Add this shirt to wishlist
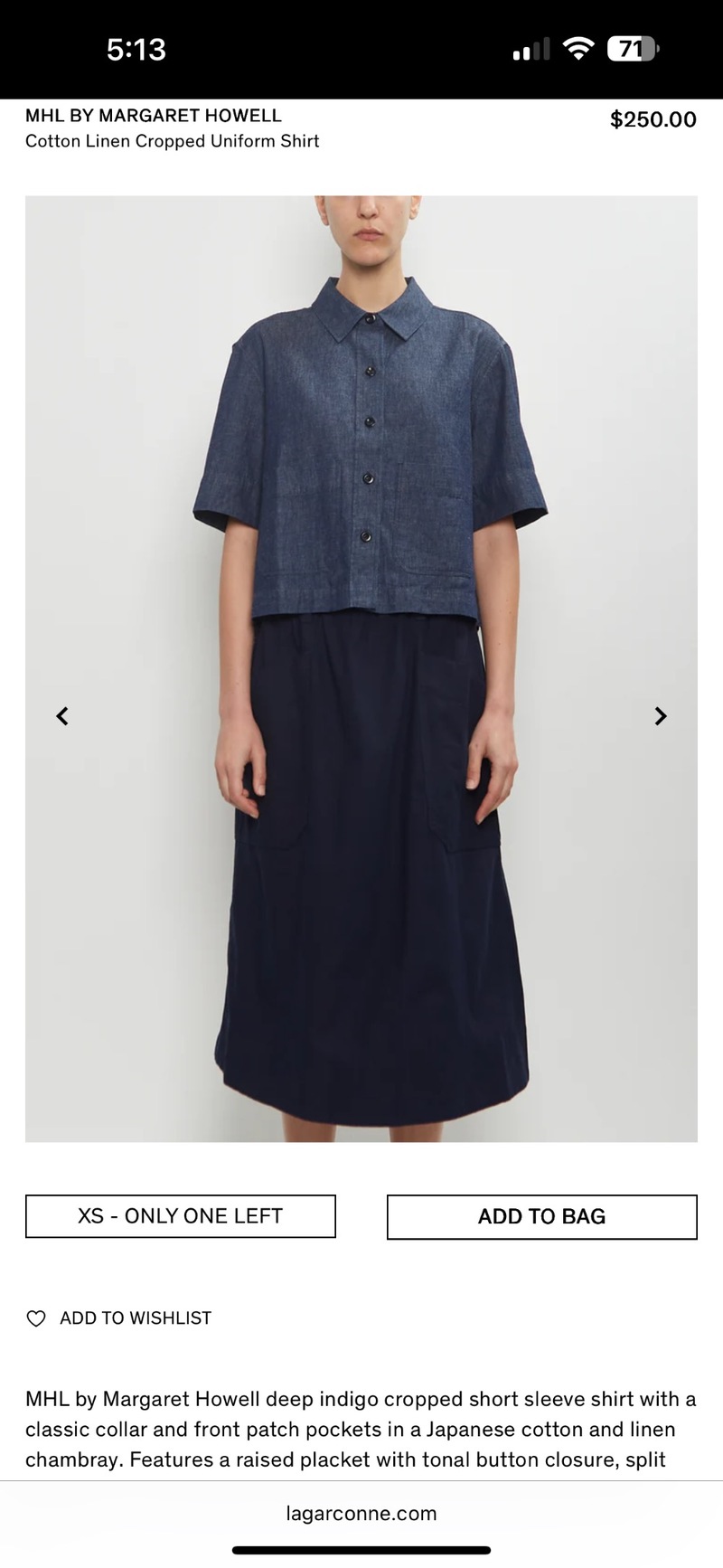The width and height of the screenshot is (723, 1568). 119,1318
